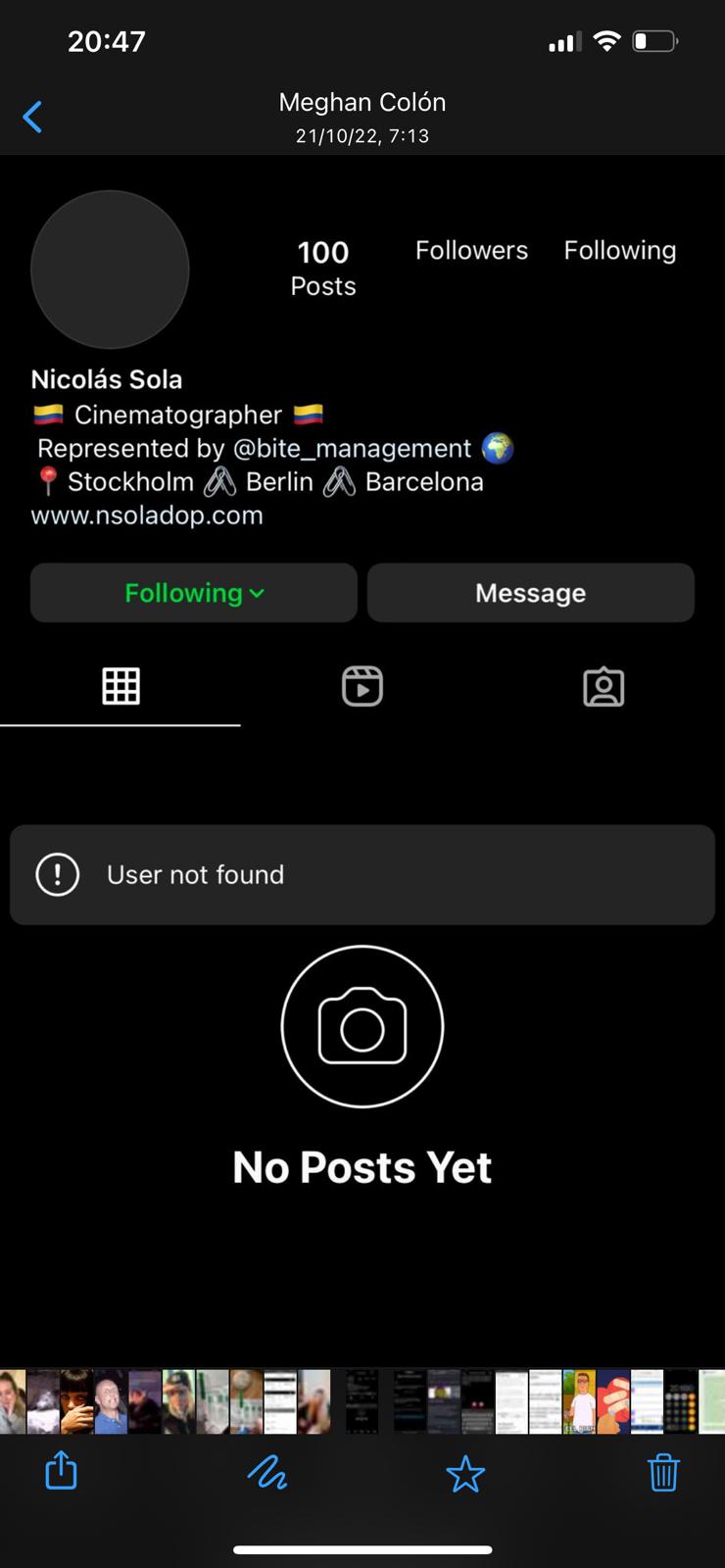Go back to the chat
The width and height of the screenshot is (725, 1568).
32,117
